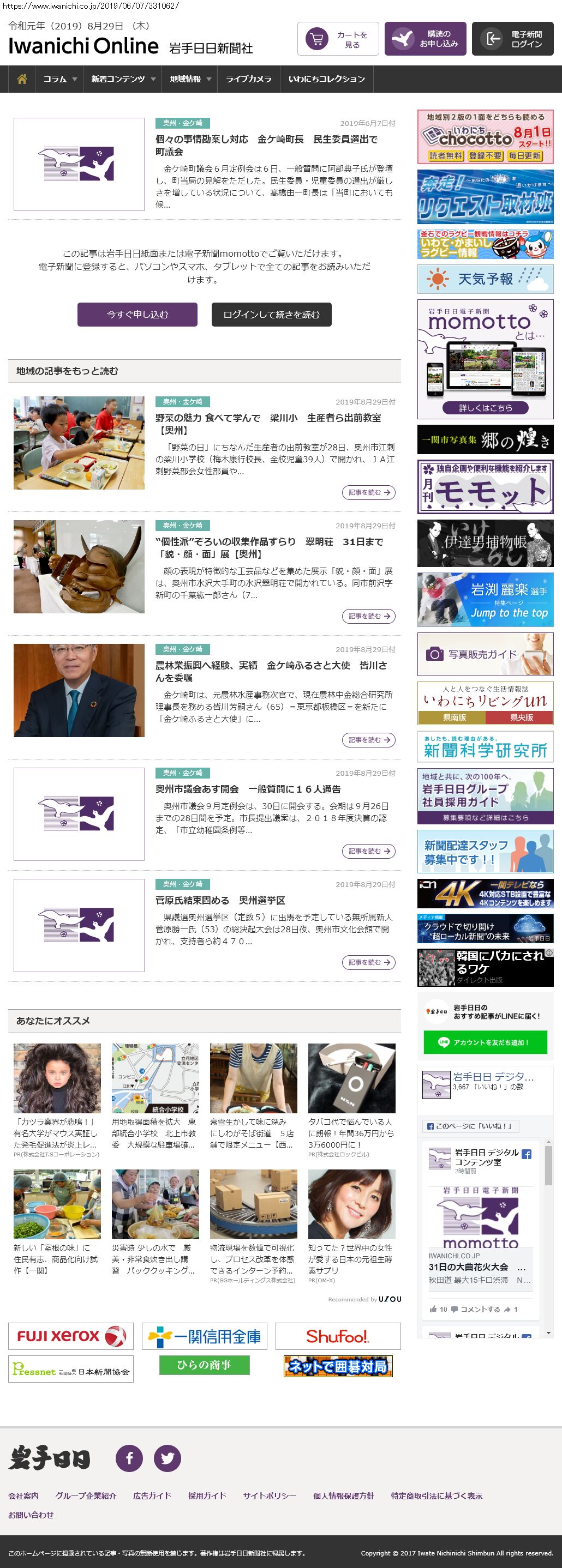The height and width of the screenshot is (1568, 562).
Task: Open the cart via カートを見る
Action: pos(338,39)
